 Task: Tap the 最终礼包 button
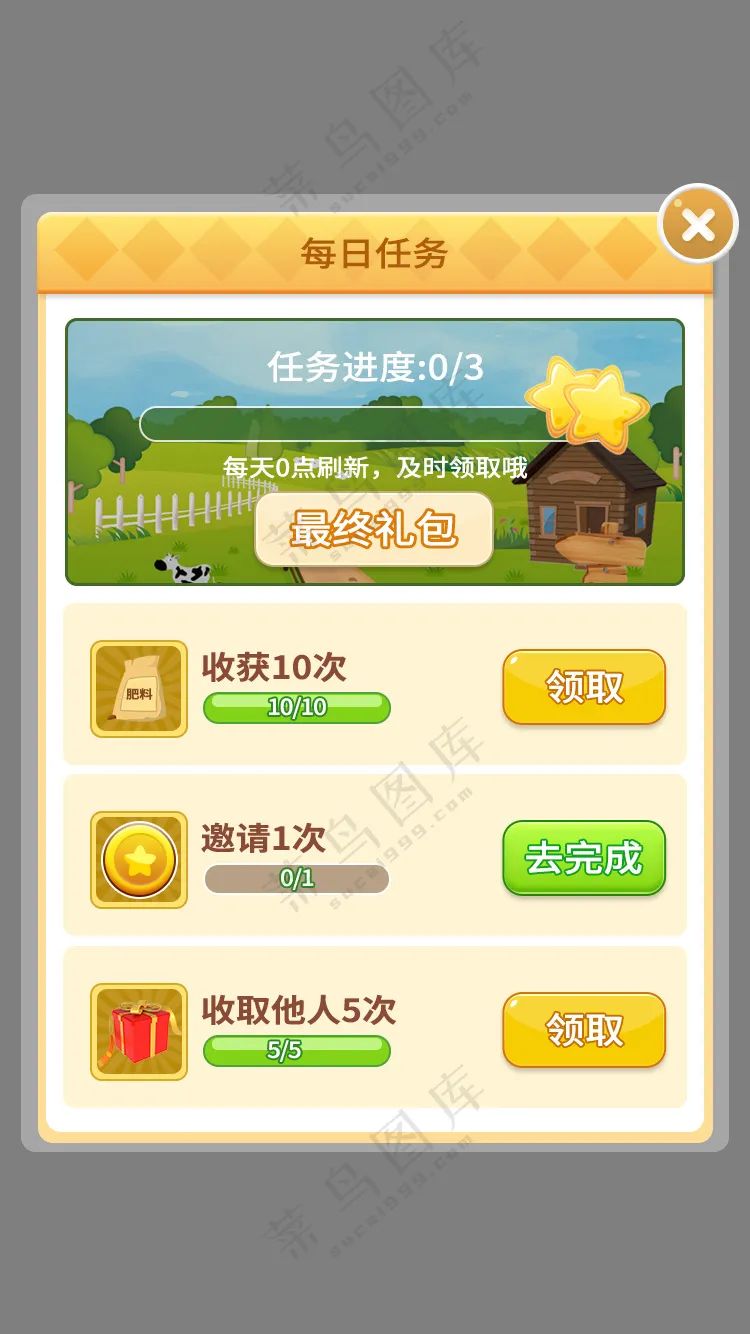(374, 529)
